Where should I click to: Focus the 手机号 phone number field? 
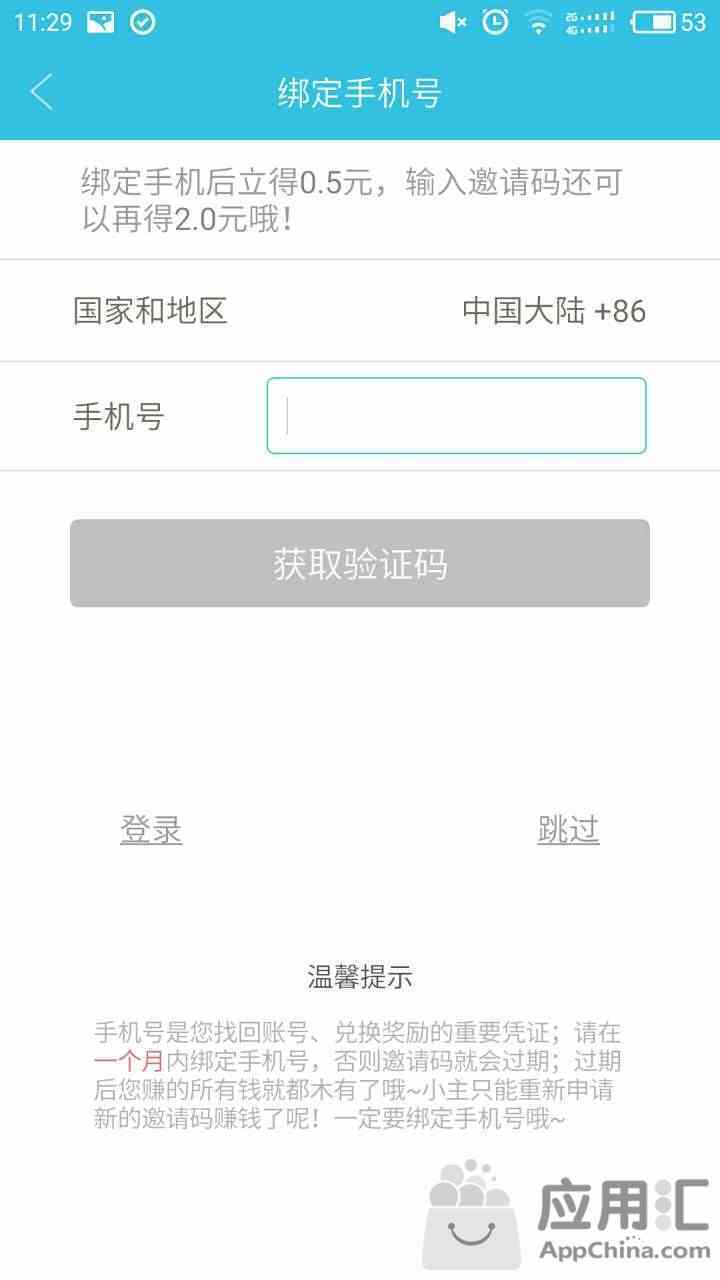[456, 415]
